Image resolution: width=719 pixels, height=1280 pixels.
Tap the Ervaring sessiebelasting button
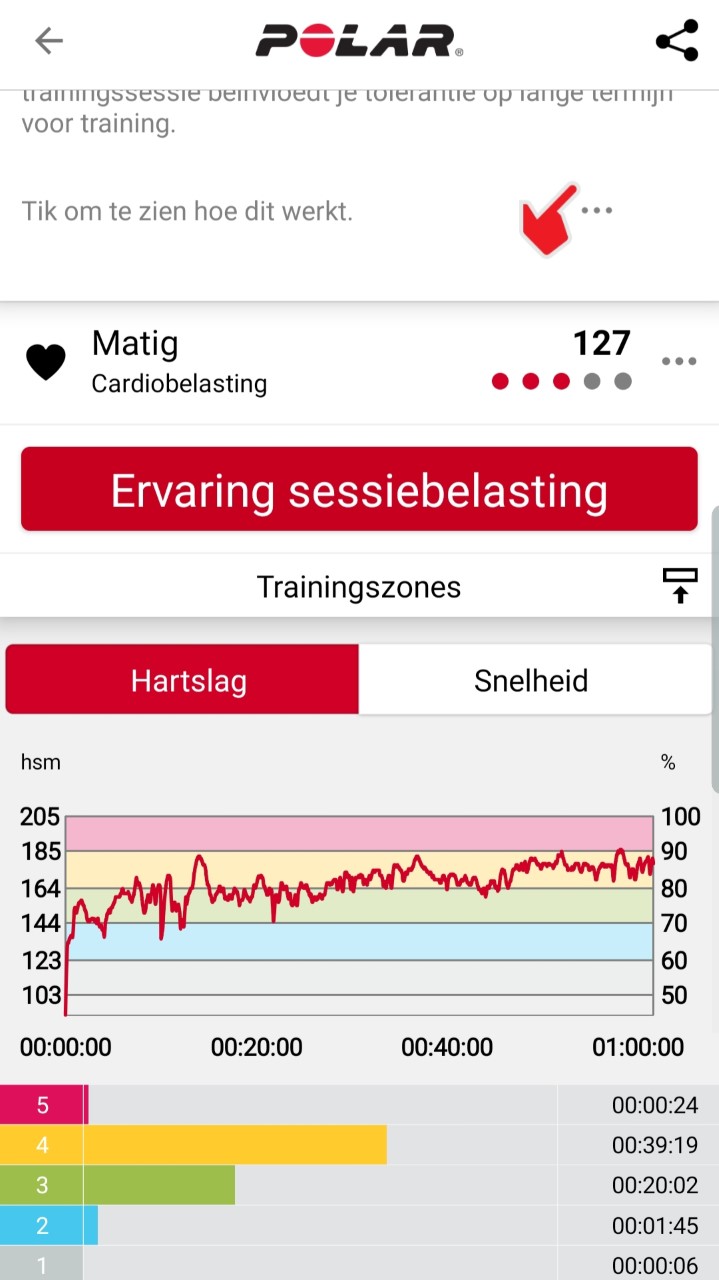click(359, 490)
